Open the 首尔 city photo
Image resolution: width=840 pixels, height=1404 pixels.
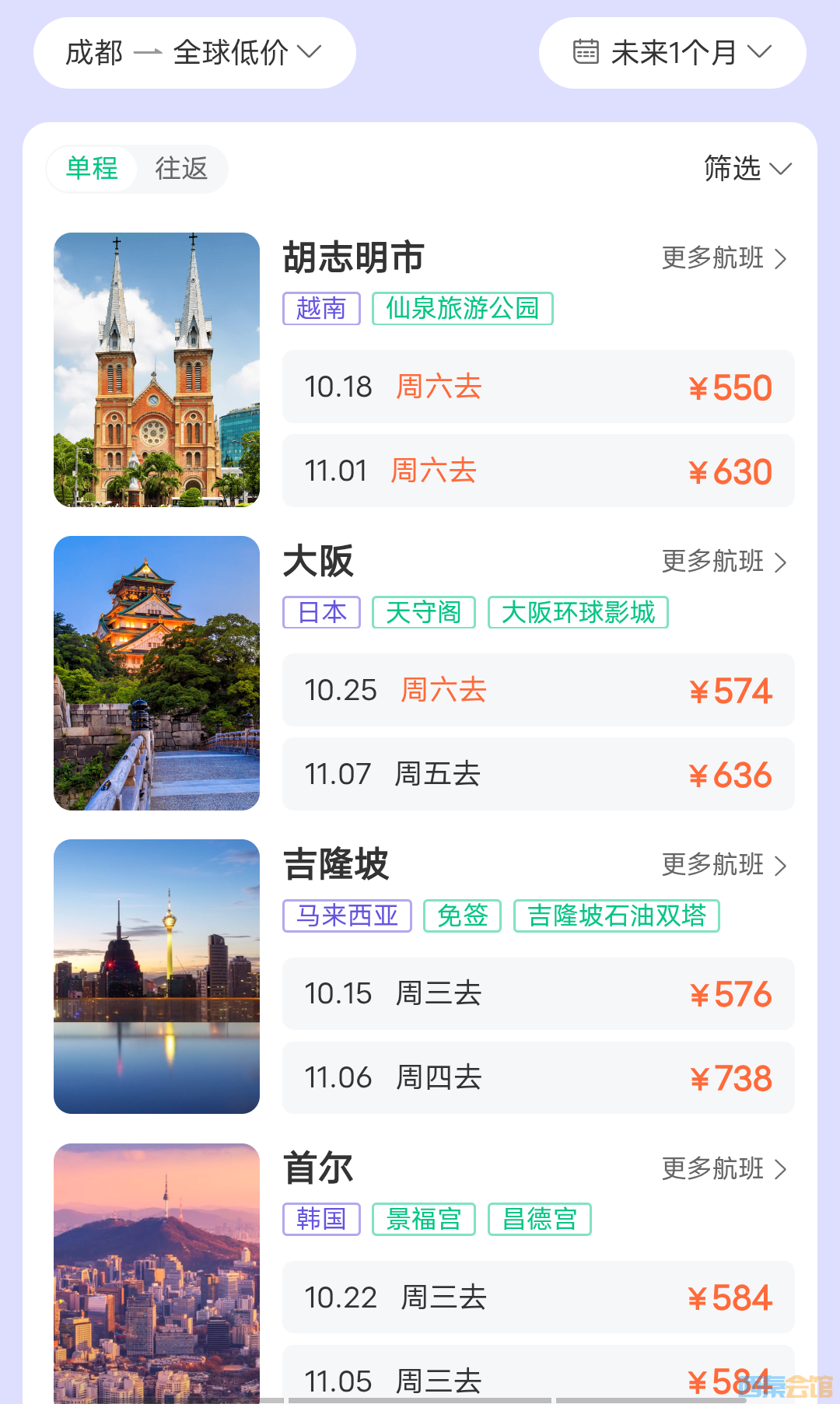156,1273
